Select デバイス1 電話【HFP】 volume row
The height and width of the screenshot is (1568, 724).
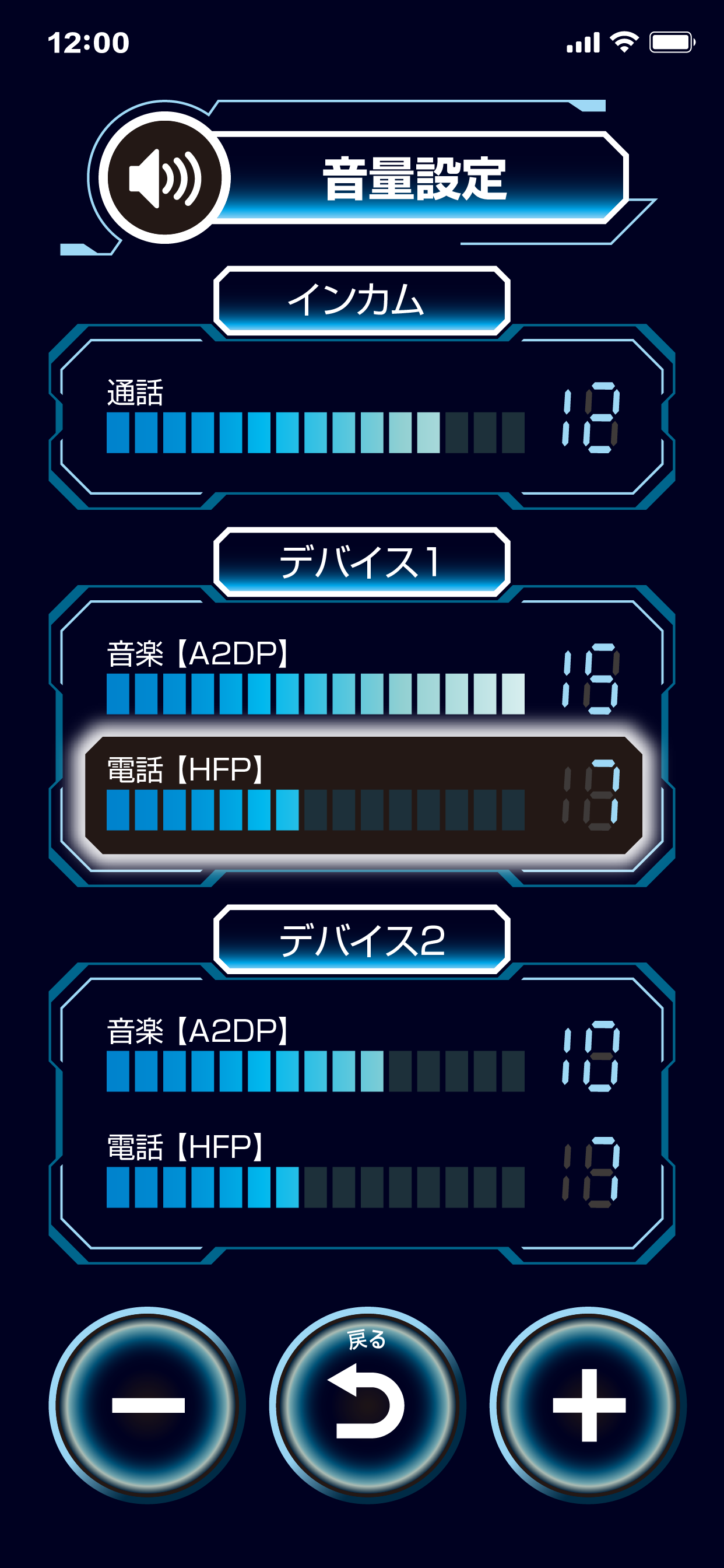point(364,795)
